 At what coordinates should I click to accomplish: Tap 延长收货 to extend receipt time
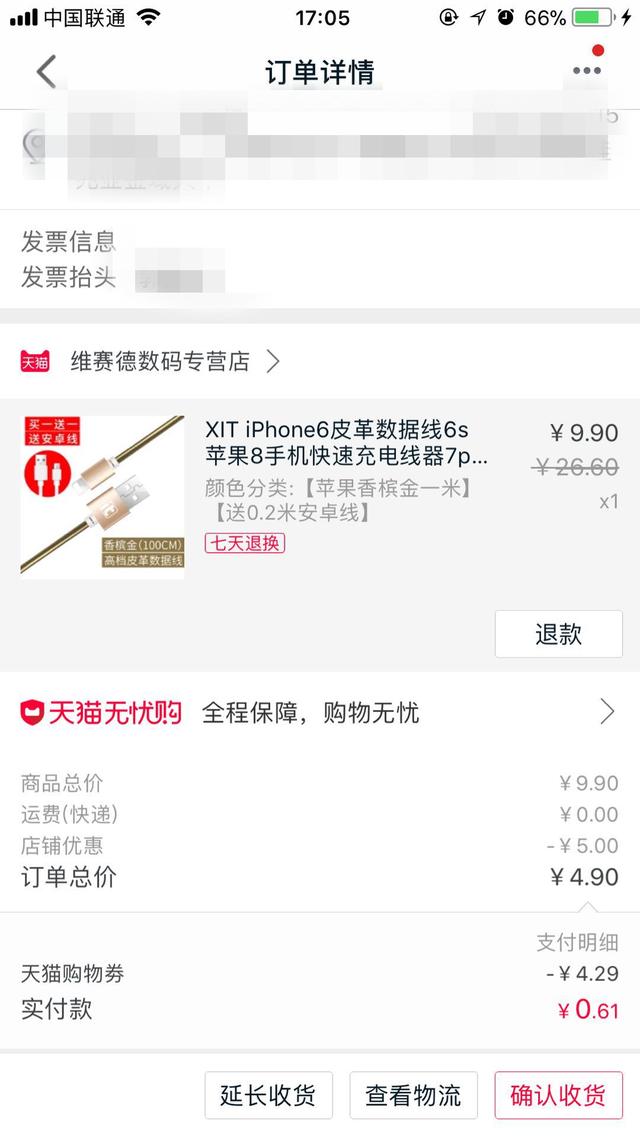(x=268, y=1094)
